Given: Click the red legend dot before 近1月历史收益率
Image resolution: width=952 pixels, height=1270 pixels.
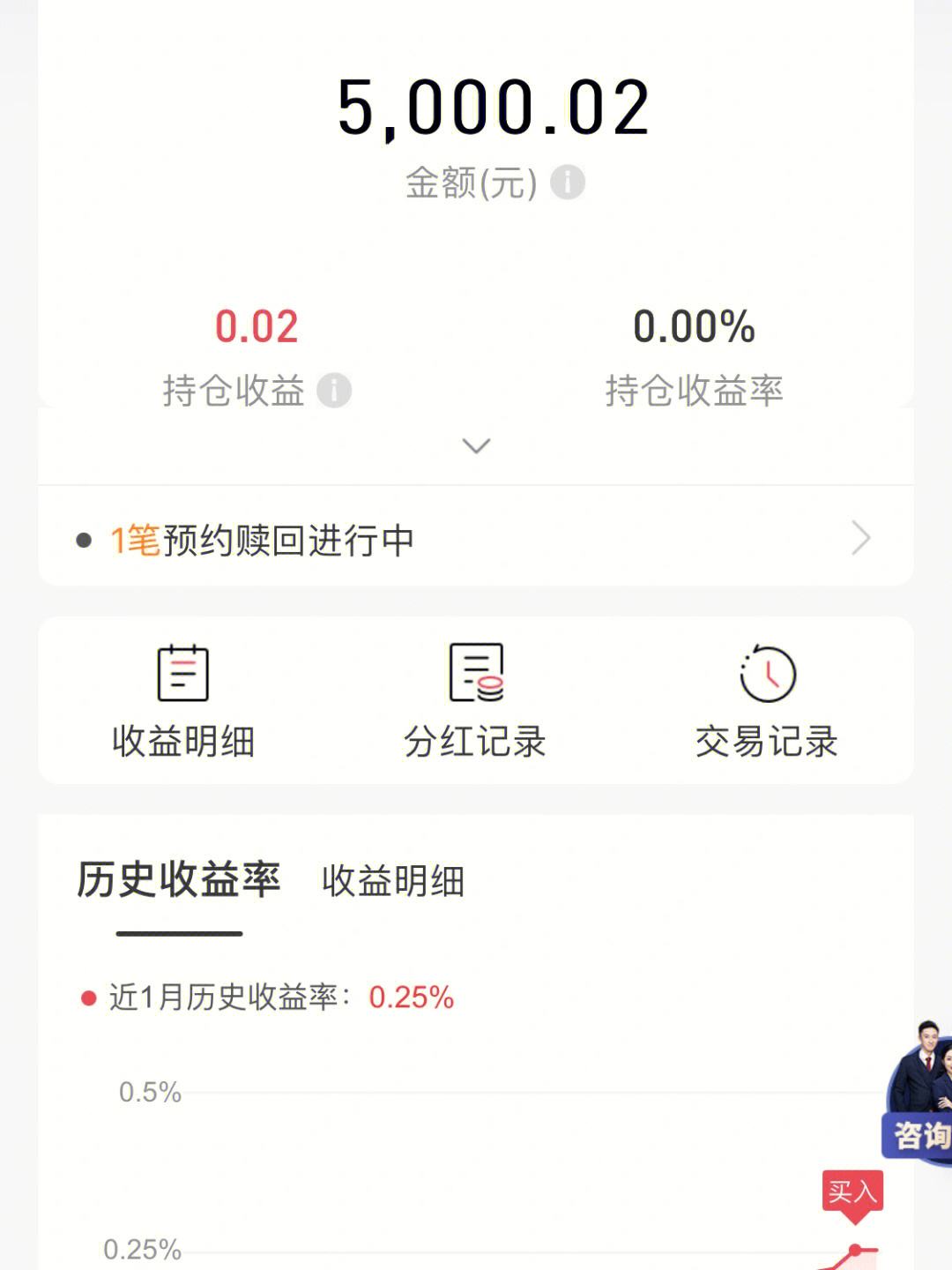Looking at the screenshot, I should point(86,997).
